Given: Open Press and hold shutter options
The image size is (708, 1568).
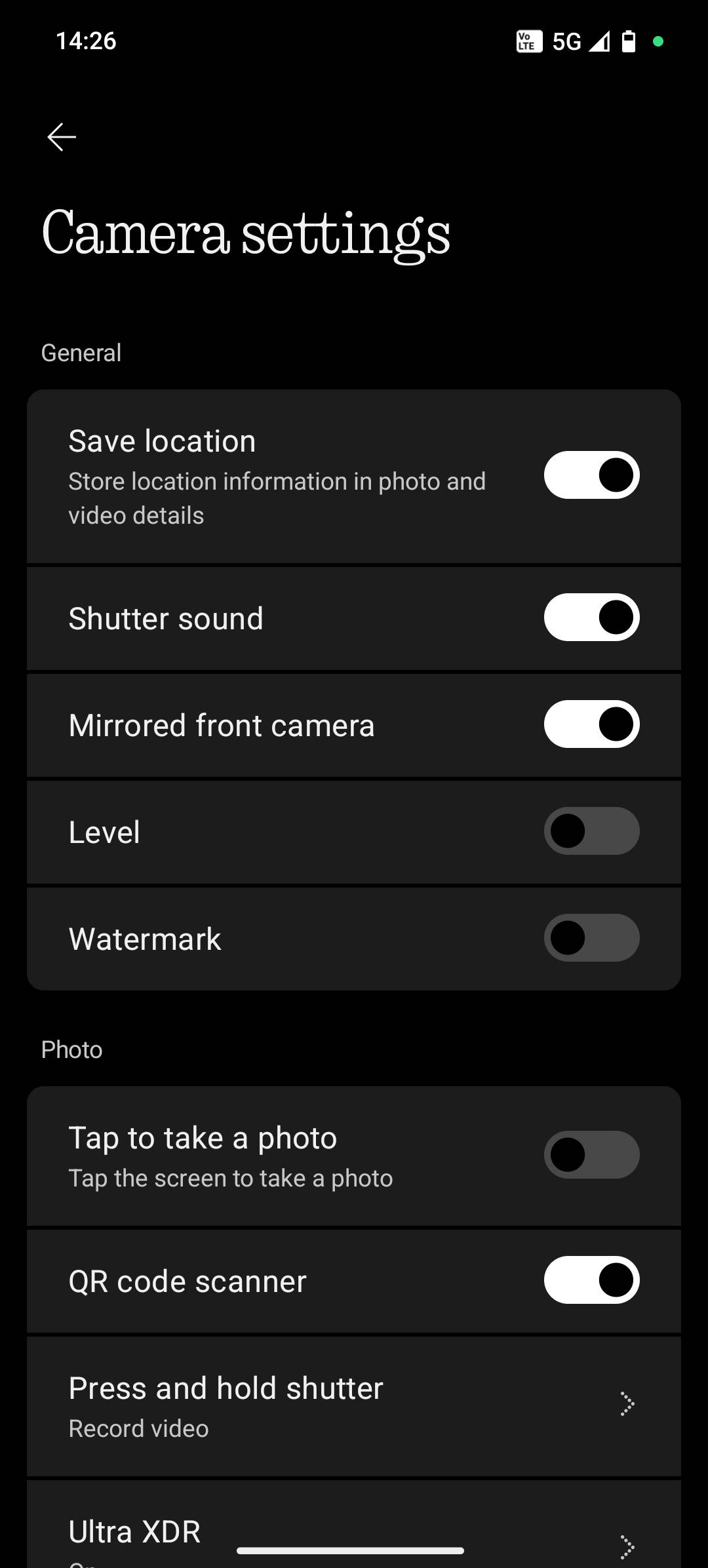Looking at the screenshot, I should tap(354, 1405).
